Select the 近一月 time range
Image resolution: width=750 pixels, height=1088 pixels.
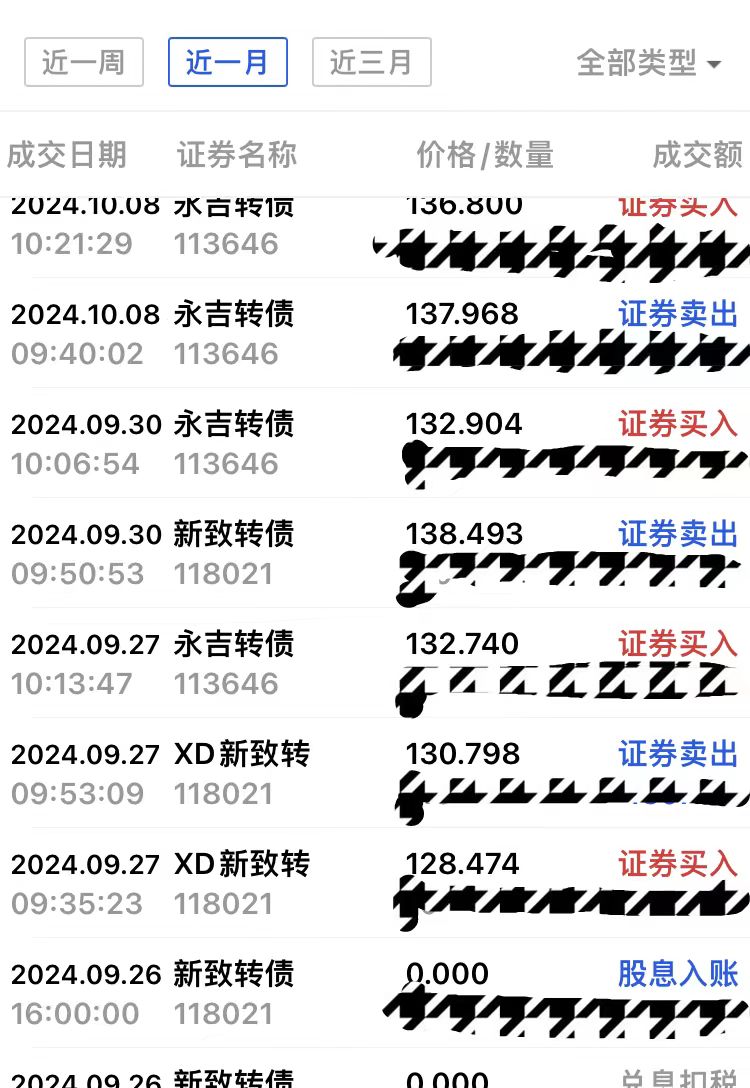click(x=228, y=62)
